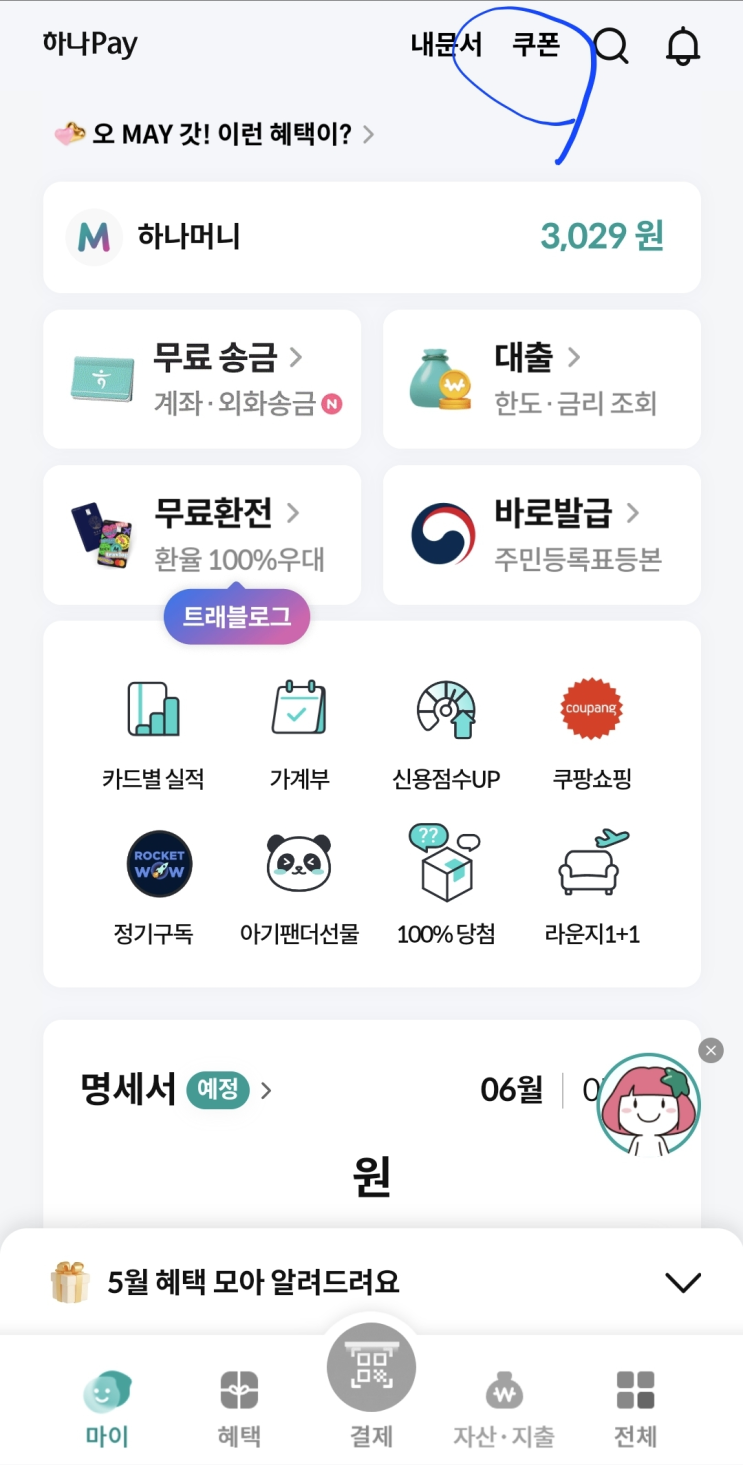This screenshot has height=1465, width=743.
Task: Open 카드별 실적 shortcut
Action: [153, 734]
